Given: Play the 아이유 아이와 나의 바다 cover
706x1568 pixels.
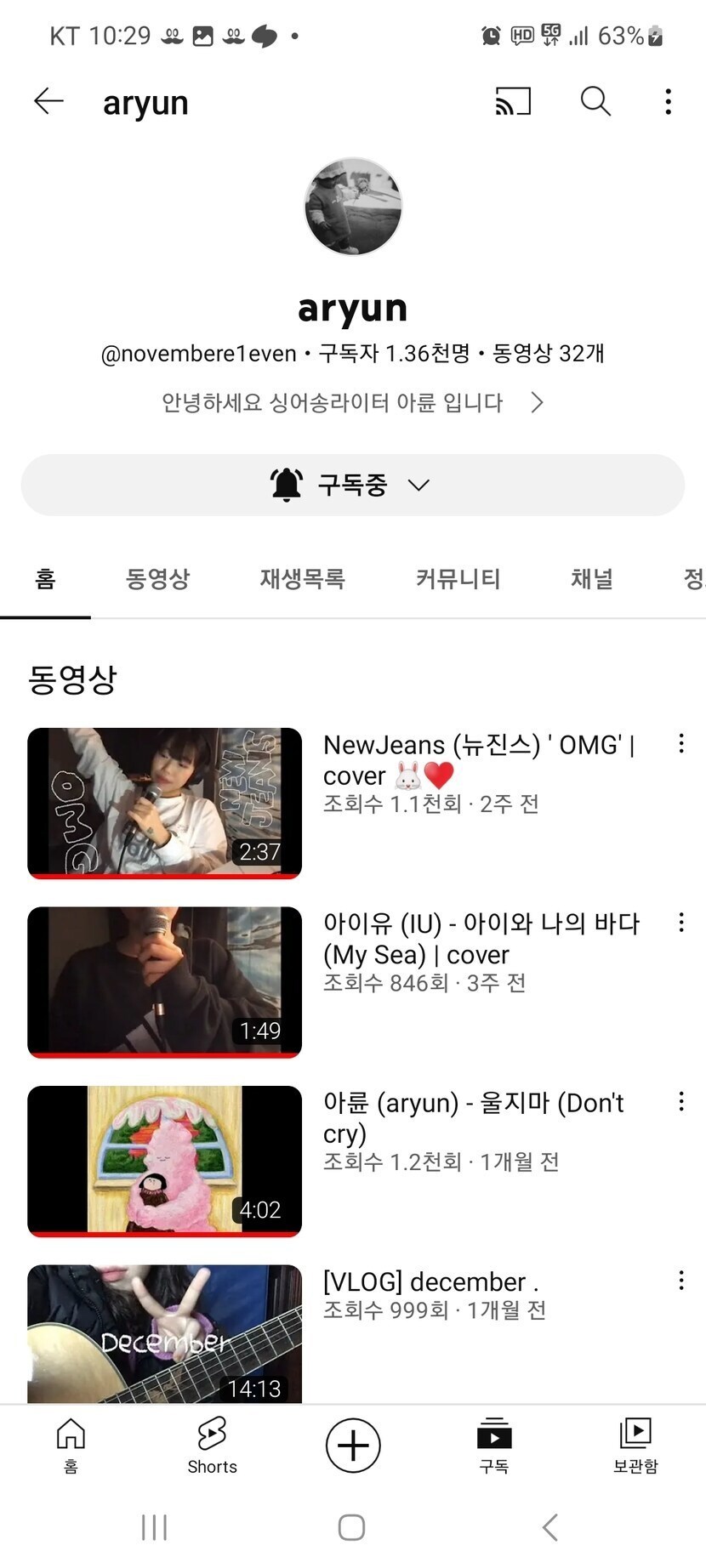Looking at the screenshot, I should (x=165, y=981).
